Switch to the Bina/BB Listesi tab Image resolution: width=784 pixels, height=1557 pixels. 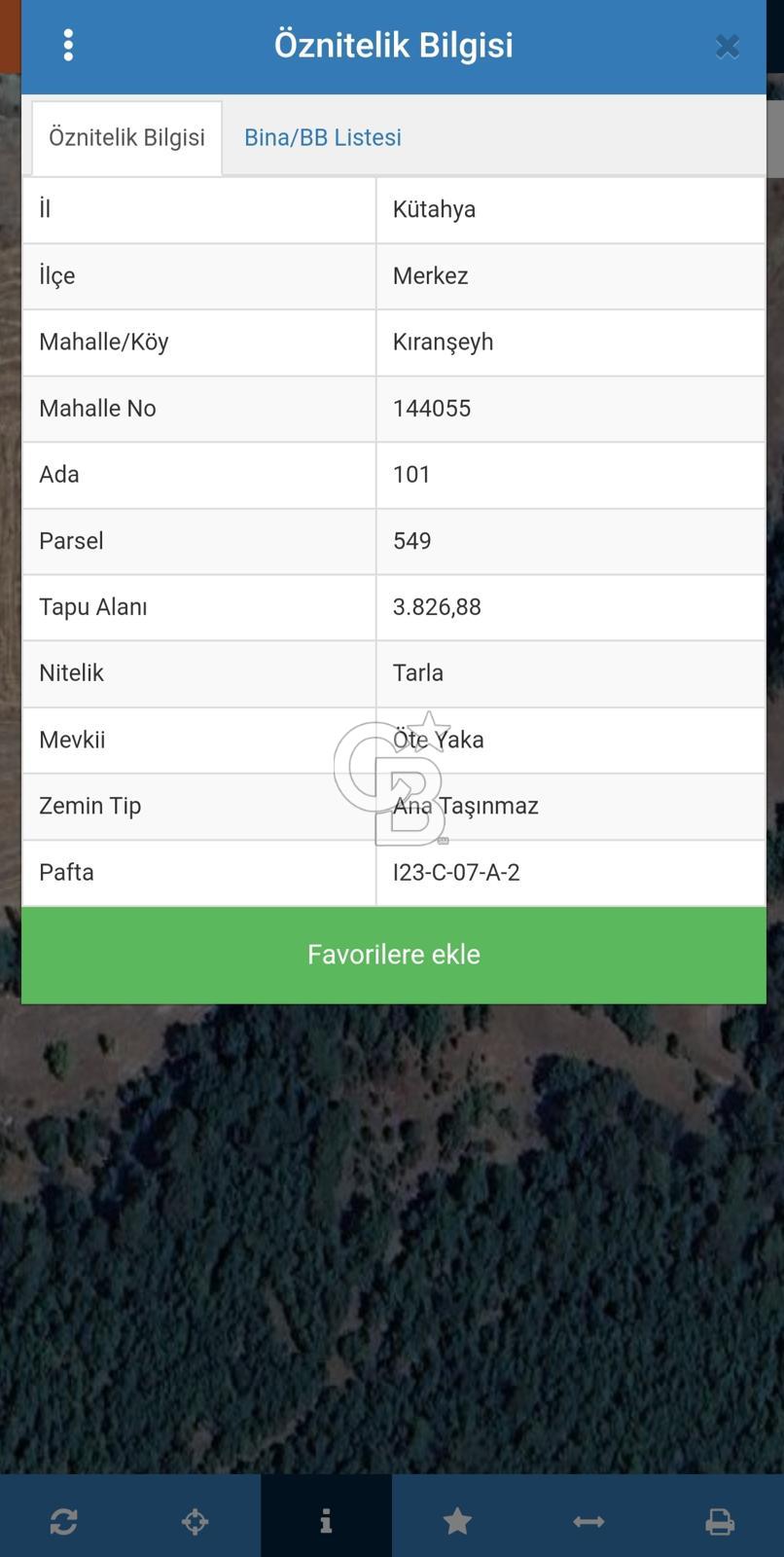click(x=323, y=137)
